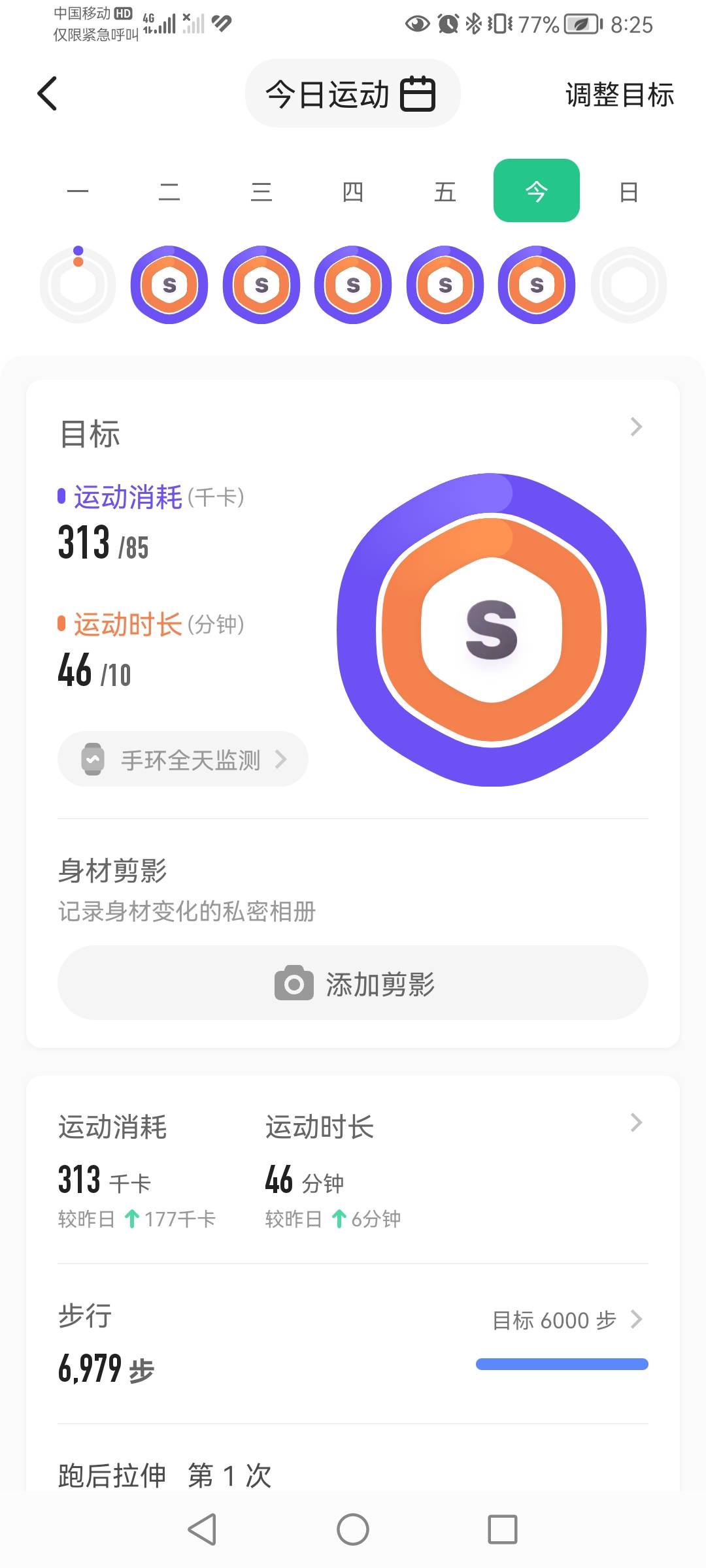Select Sunday's empty progress ring

(x=628, y=286)
